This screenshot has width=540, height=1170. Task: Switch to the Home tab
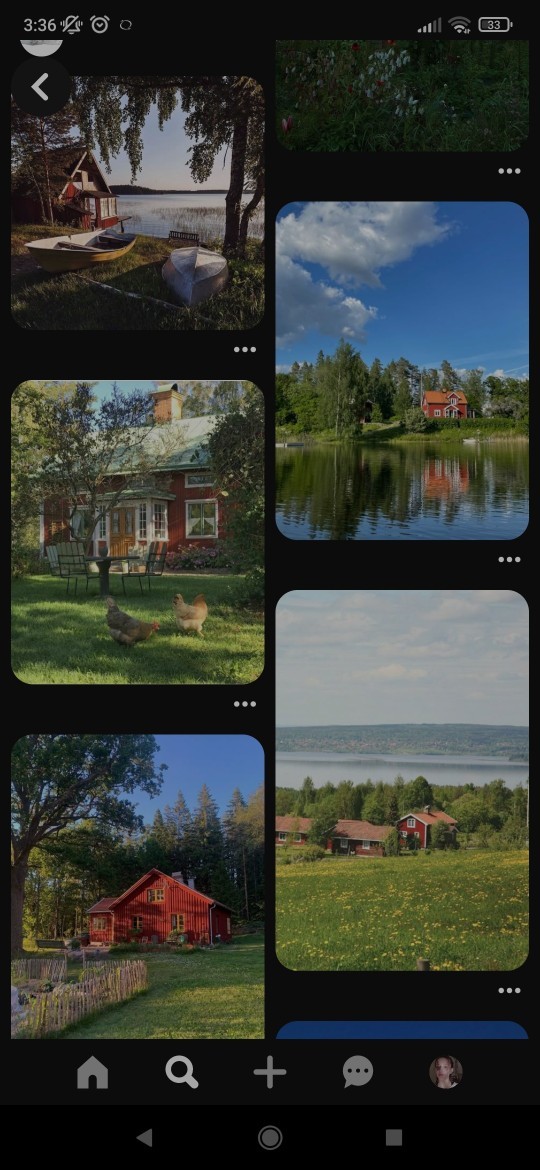(x=92, y=1072)
